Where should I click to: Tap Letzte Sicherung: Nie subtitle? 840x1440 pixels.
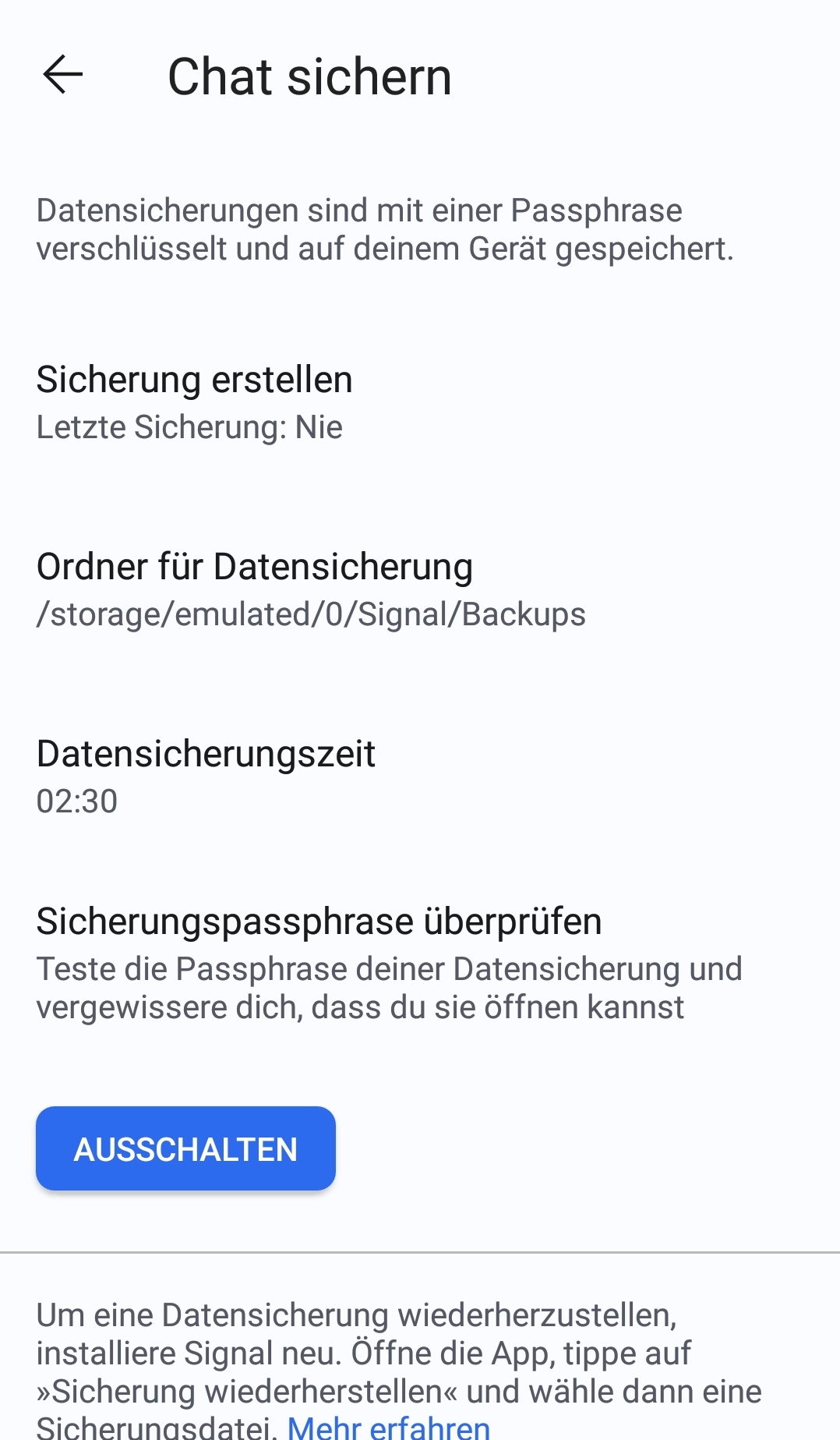click(x=189, y=426)
